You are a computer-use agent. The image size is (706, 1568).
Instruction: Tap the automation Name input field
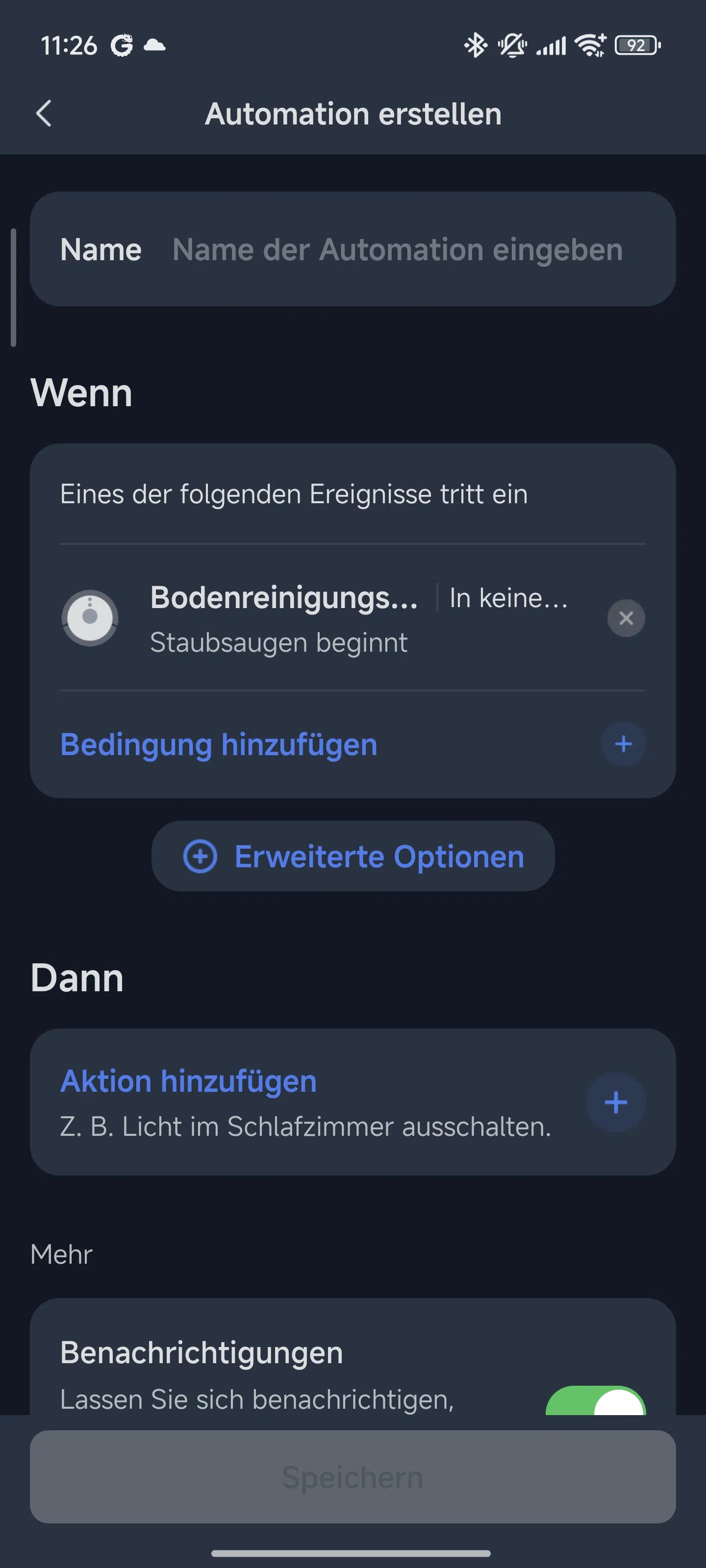click(397, 249)
